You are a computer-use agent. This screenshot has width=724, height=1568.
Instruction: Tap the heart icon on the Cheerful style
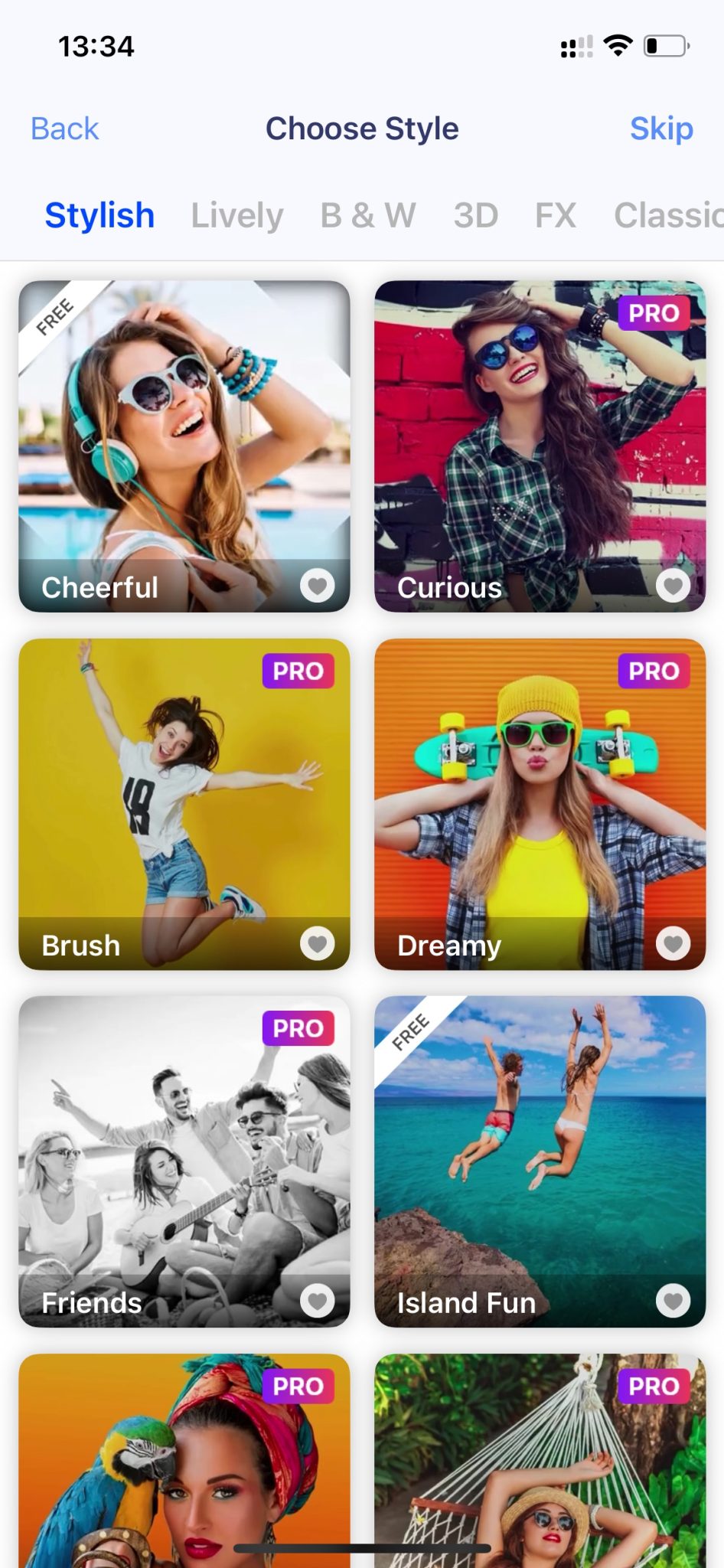(x=318, y=586)
